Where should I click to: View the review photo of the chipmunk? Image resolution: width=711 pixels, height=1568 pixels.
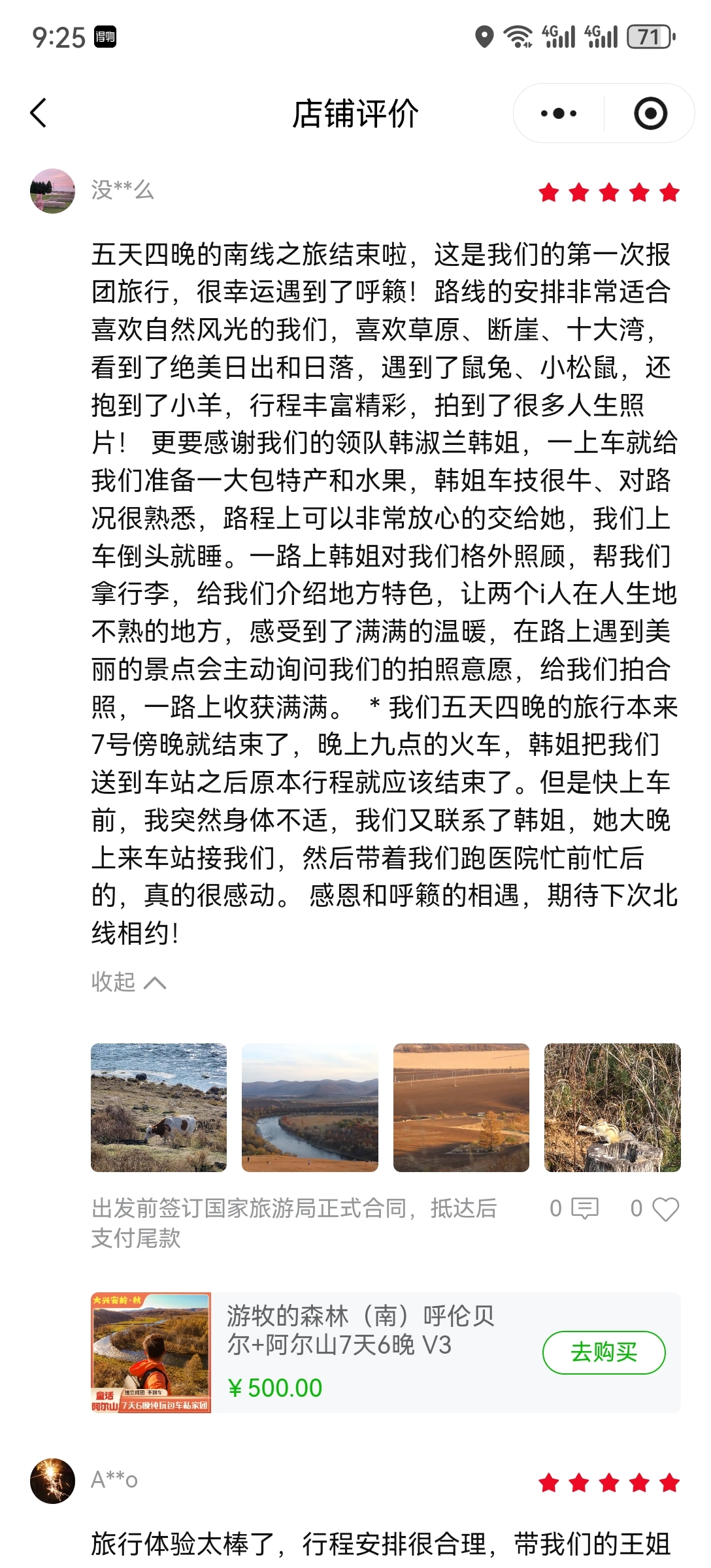click(x=612, y=1107)
